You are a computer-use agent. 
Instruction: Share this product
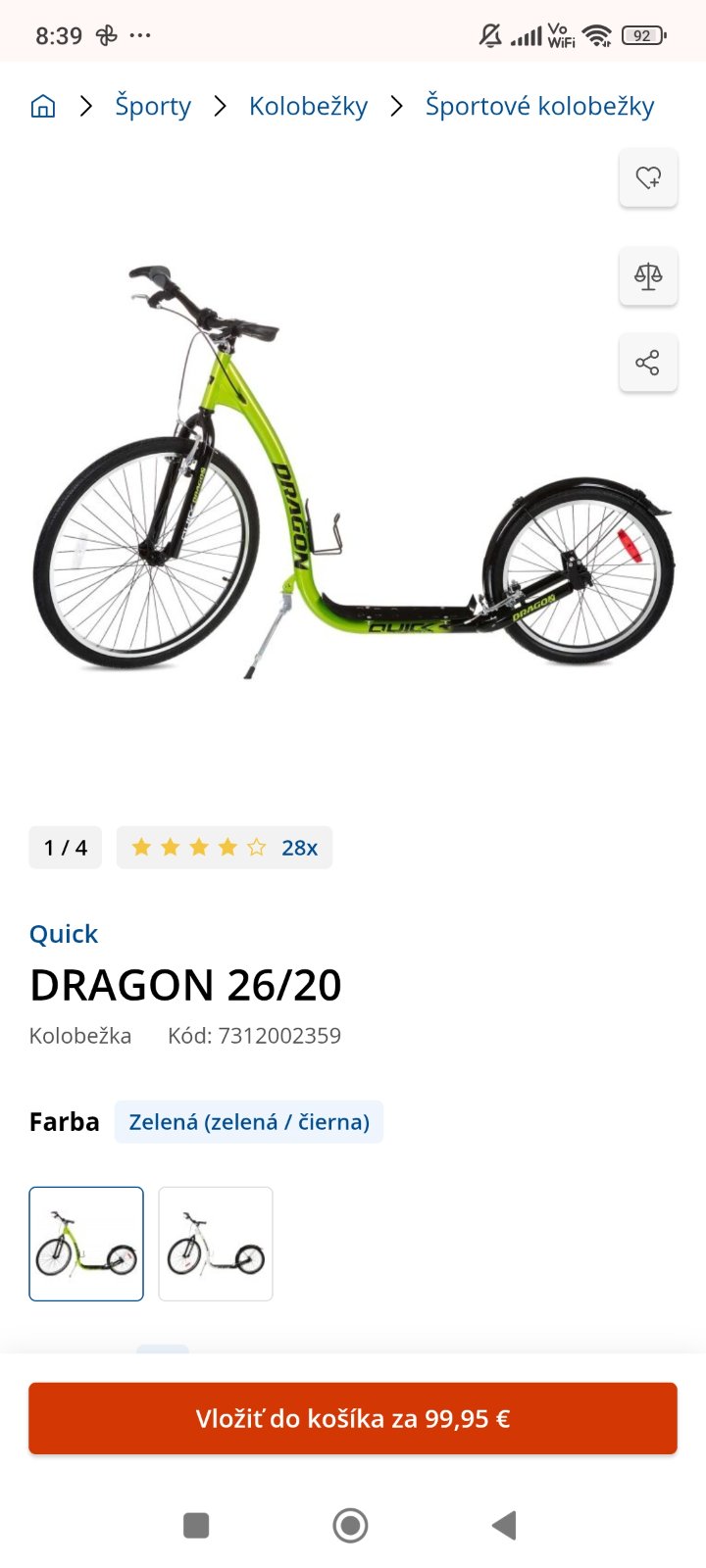point(648,363)
